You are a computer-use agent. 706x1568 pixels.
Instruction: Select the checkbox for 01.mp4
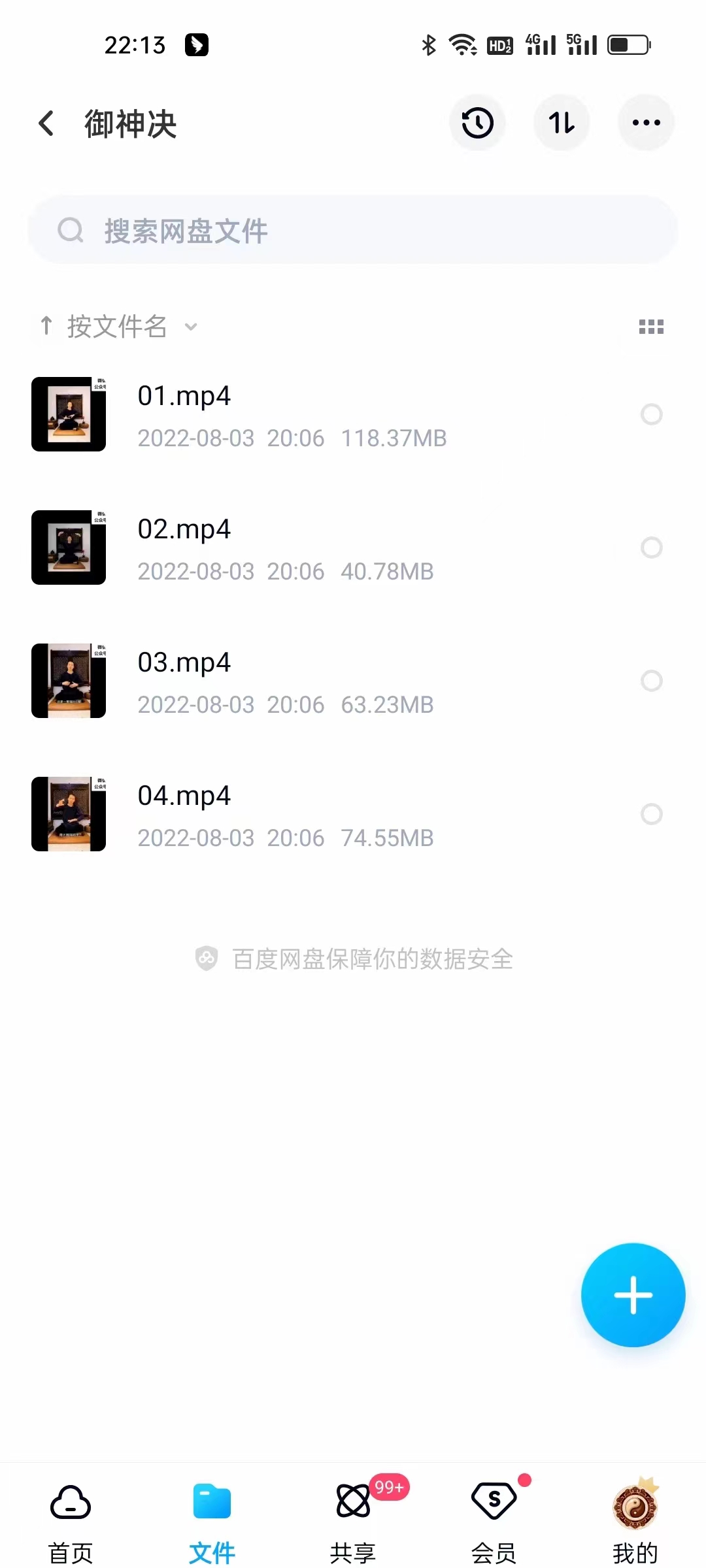(652, 415)
